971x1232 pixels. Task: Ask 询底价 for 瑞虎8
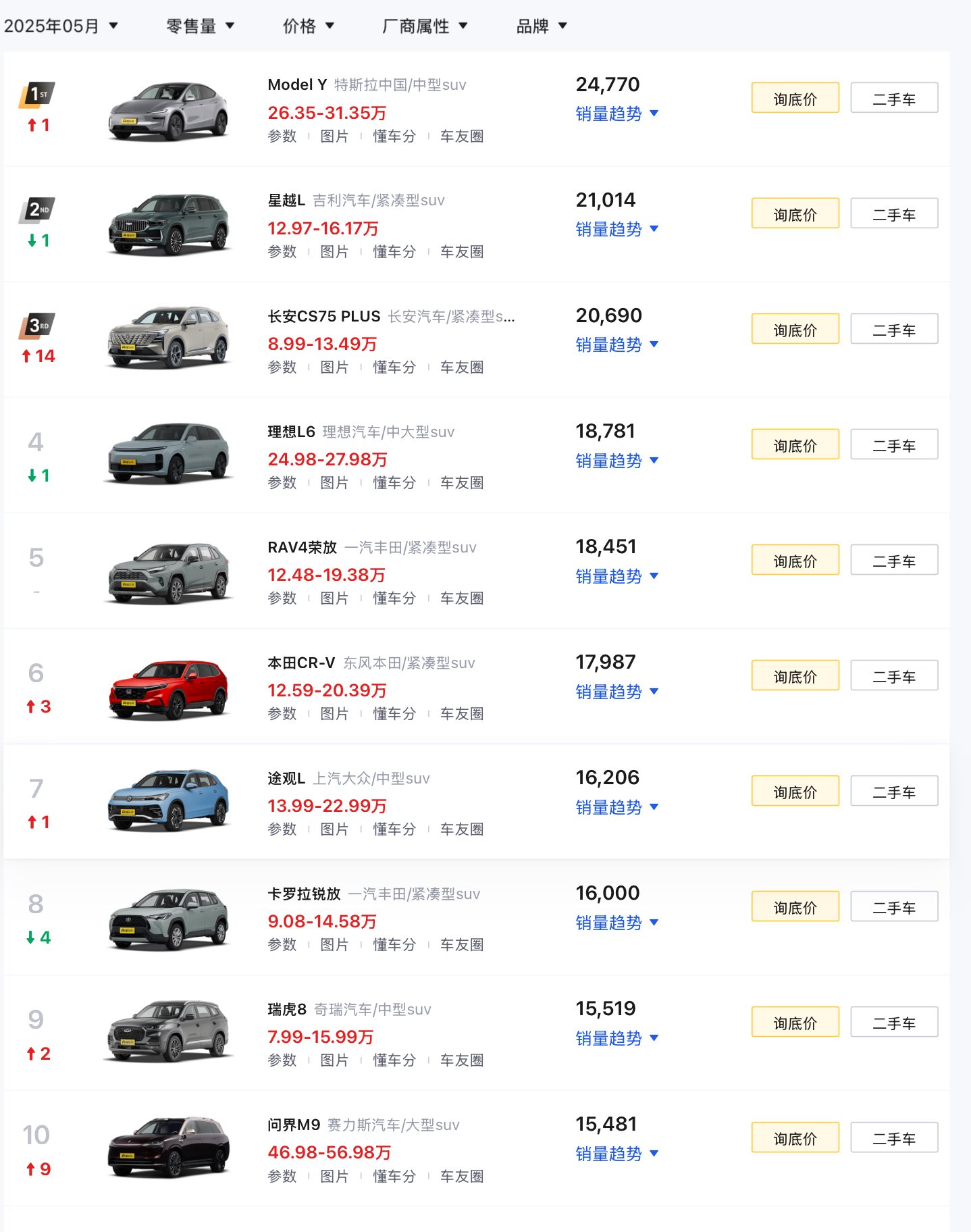point(795,1023)
